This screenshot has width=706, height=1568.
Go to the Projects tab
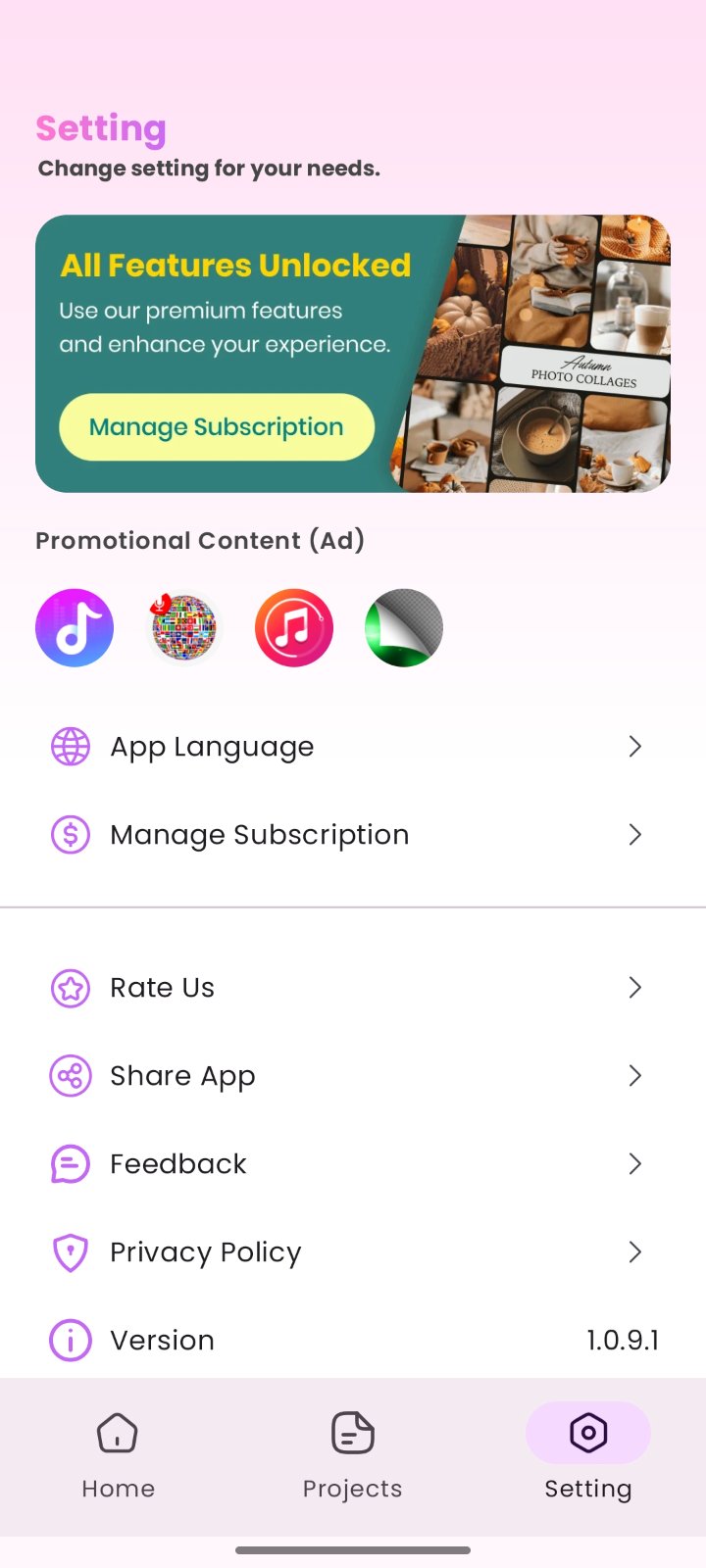(353, 1454)
